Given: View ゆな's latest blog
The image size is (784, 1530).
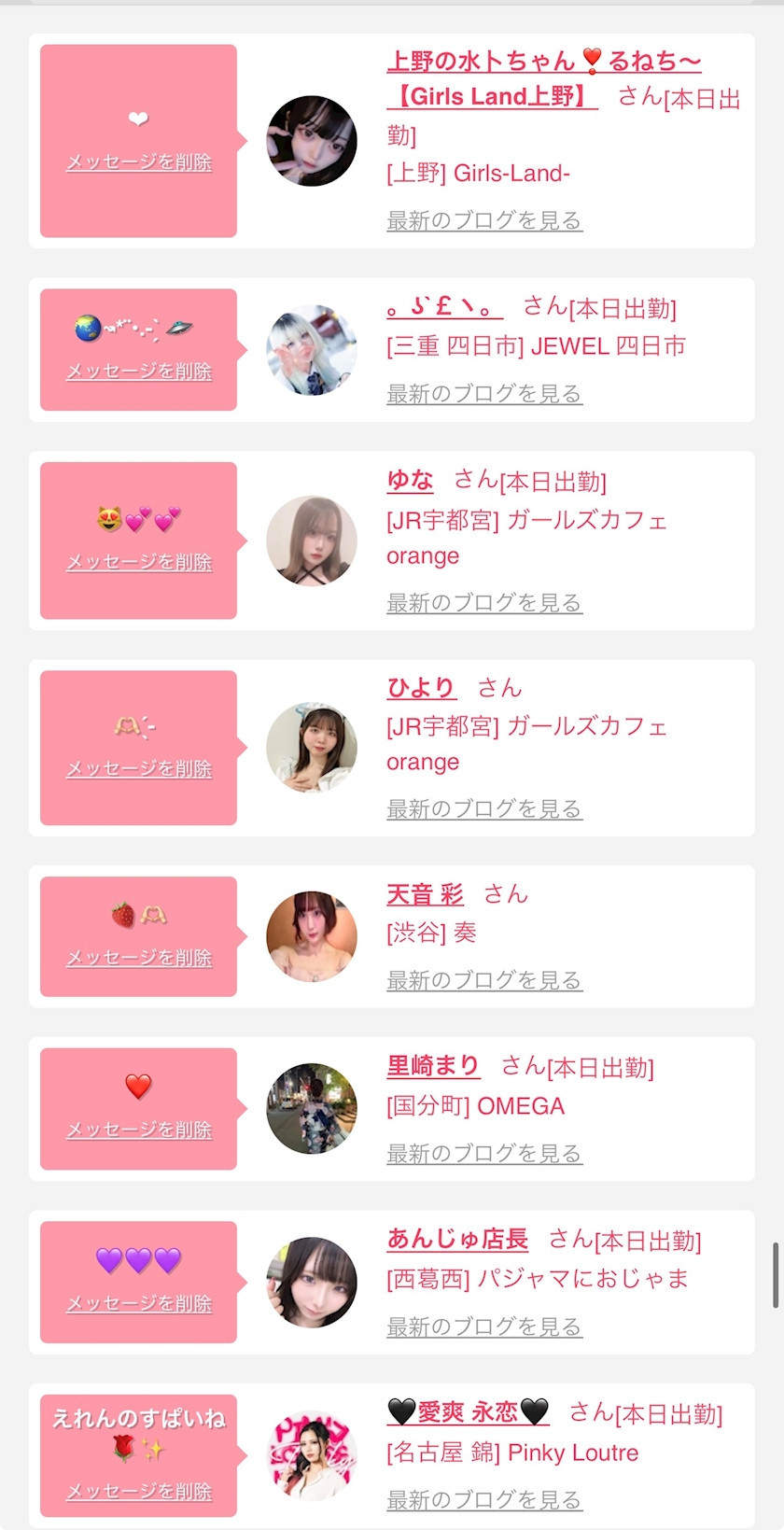Looking at the screenshot, I should pyautogui.click(x=484, y=603).
